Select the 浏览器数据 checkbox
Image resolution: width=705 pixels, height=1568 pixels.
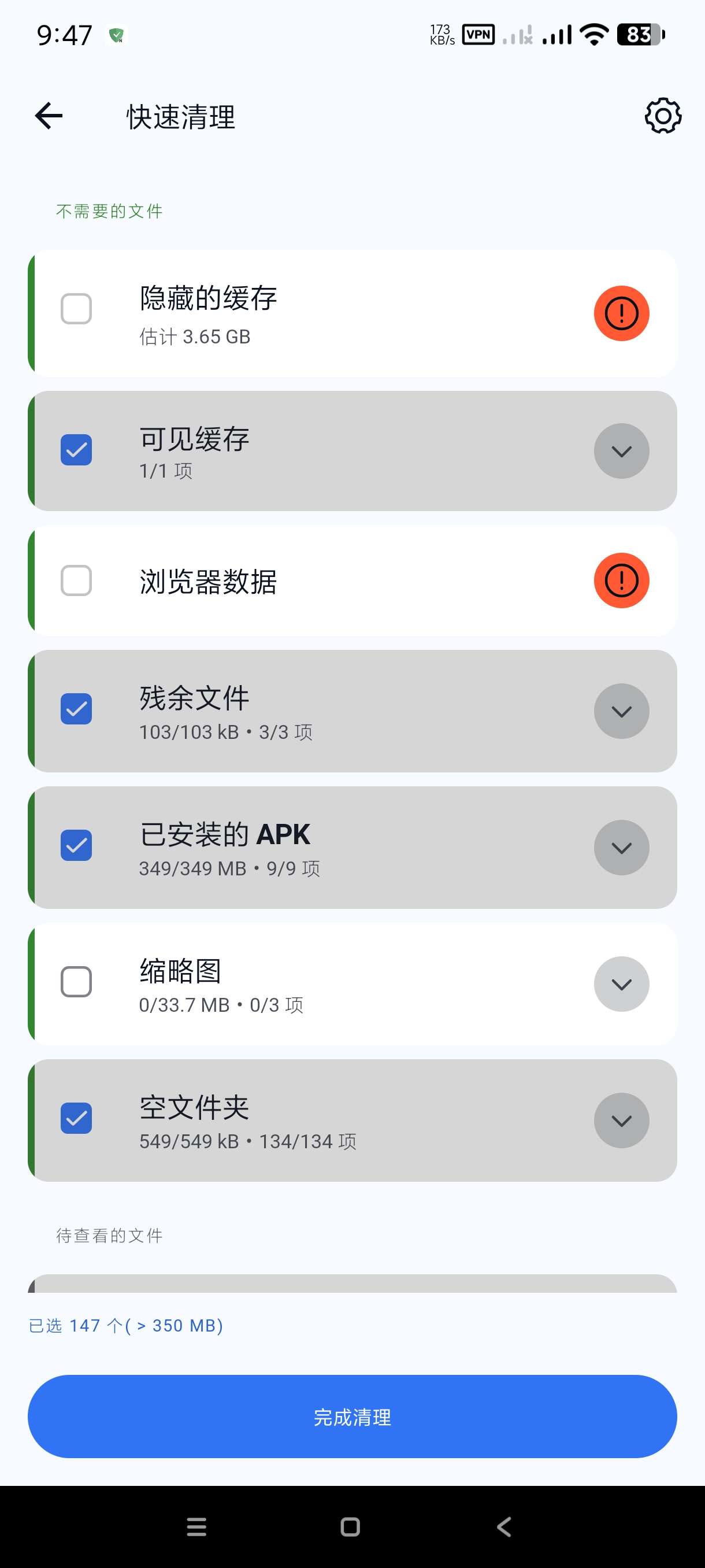76,580
